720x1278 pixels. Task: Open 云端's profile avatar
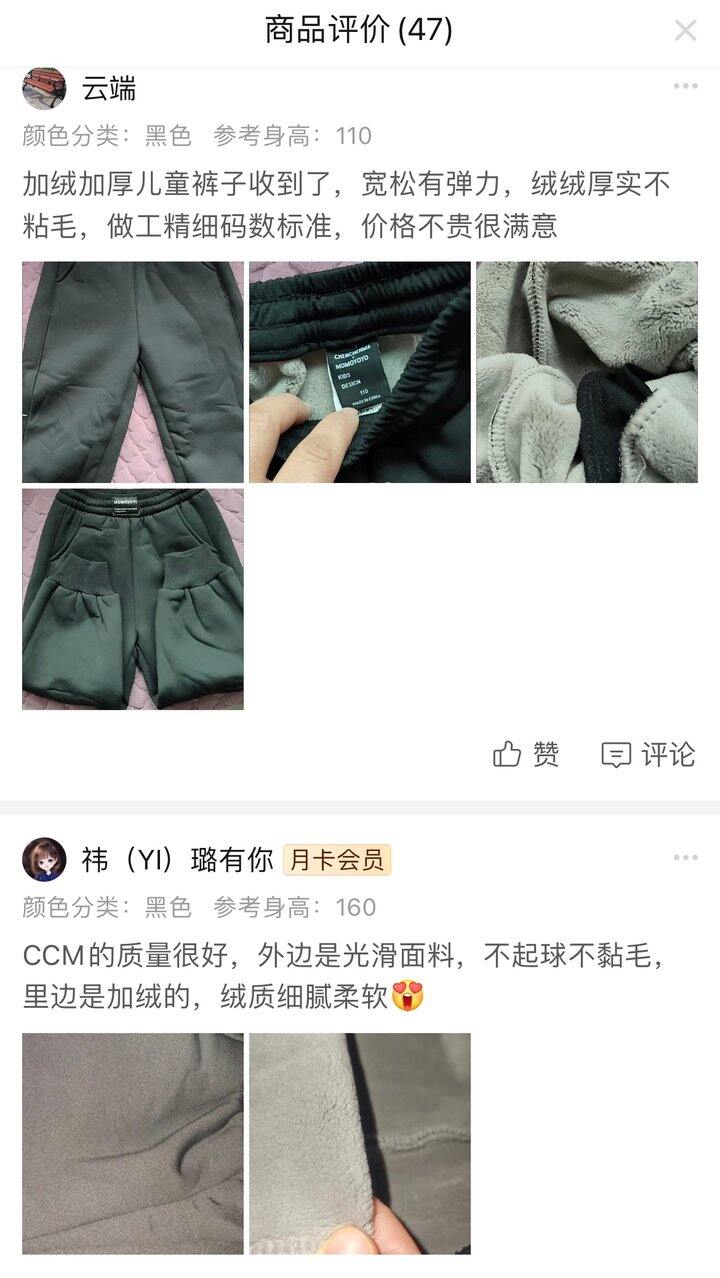(44, 89)
